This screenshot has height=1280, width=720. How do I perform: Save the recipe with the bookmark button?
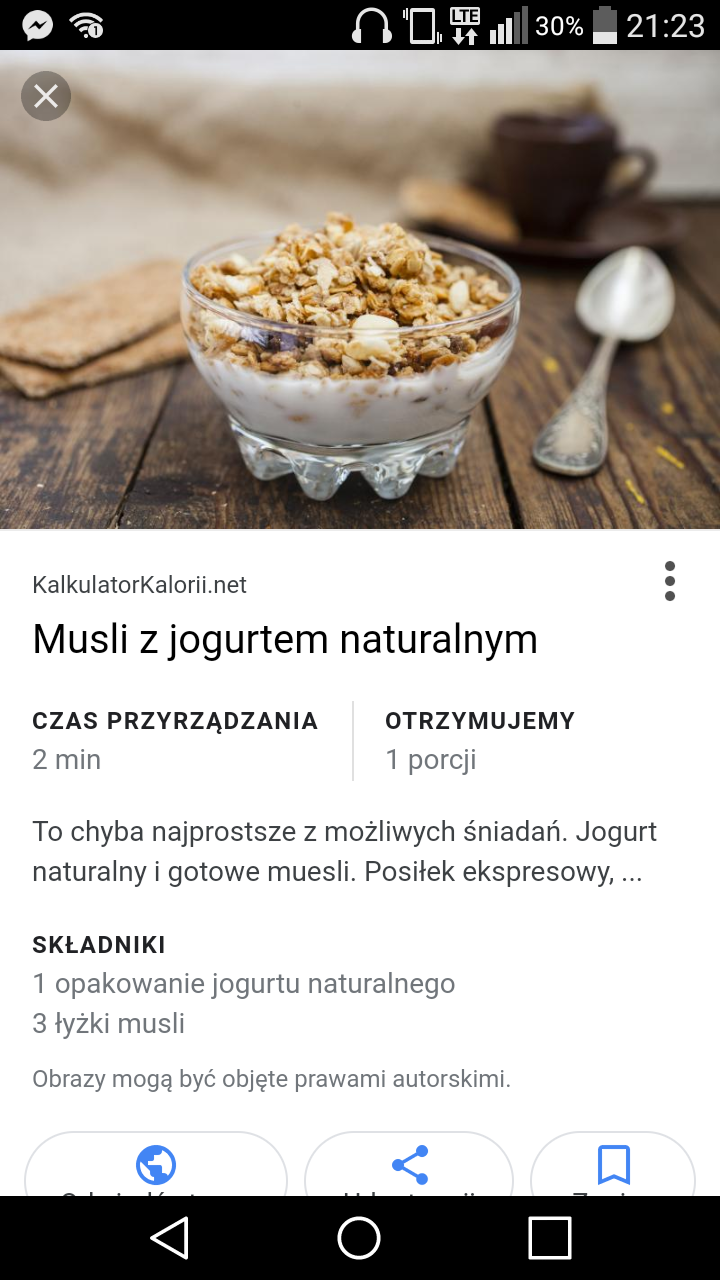613,1165
